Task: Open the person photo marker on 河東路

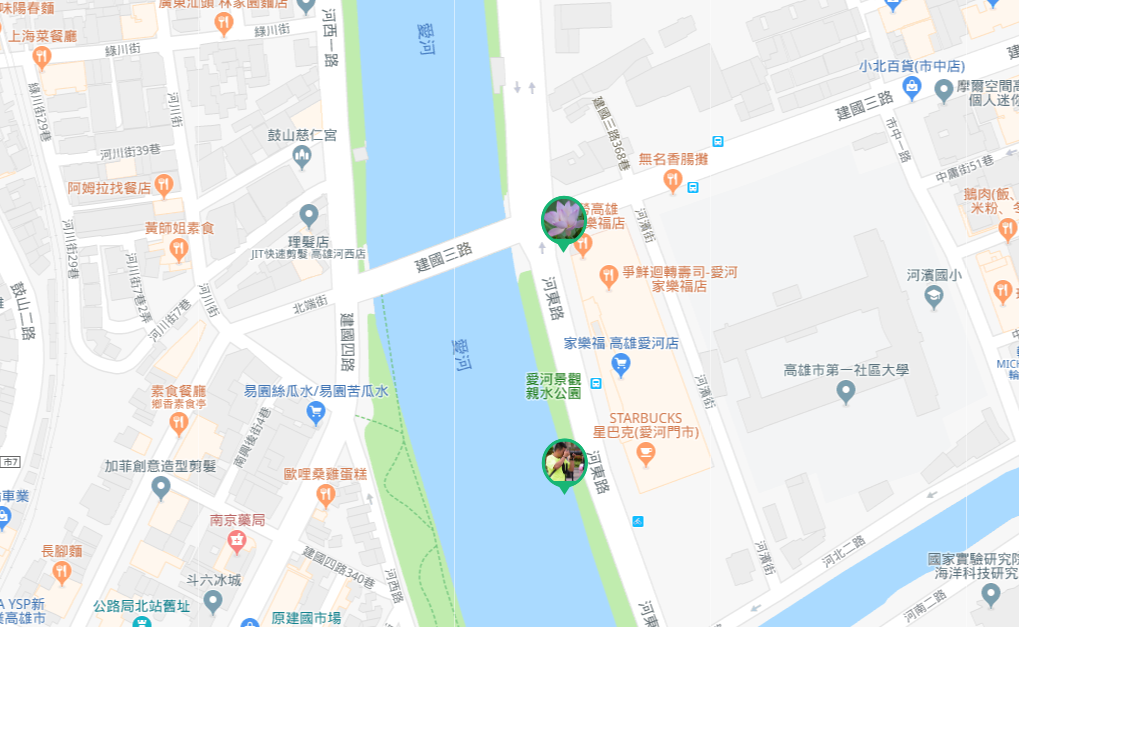Action: (x=564, y=463)
